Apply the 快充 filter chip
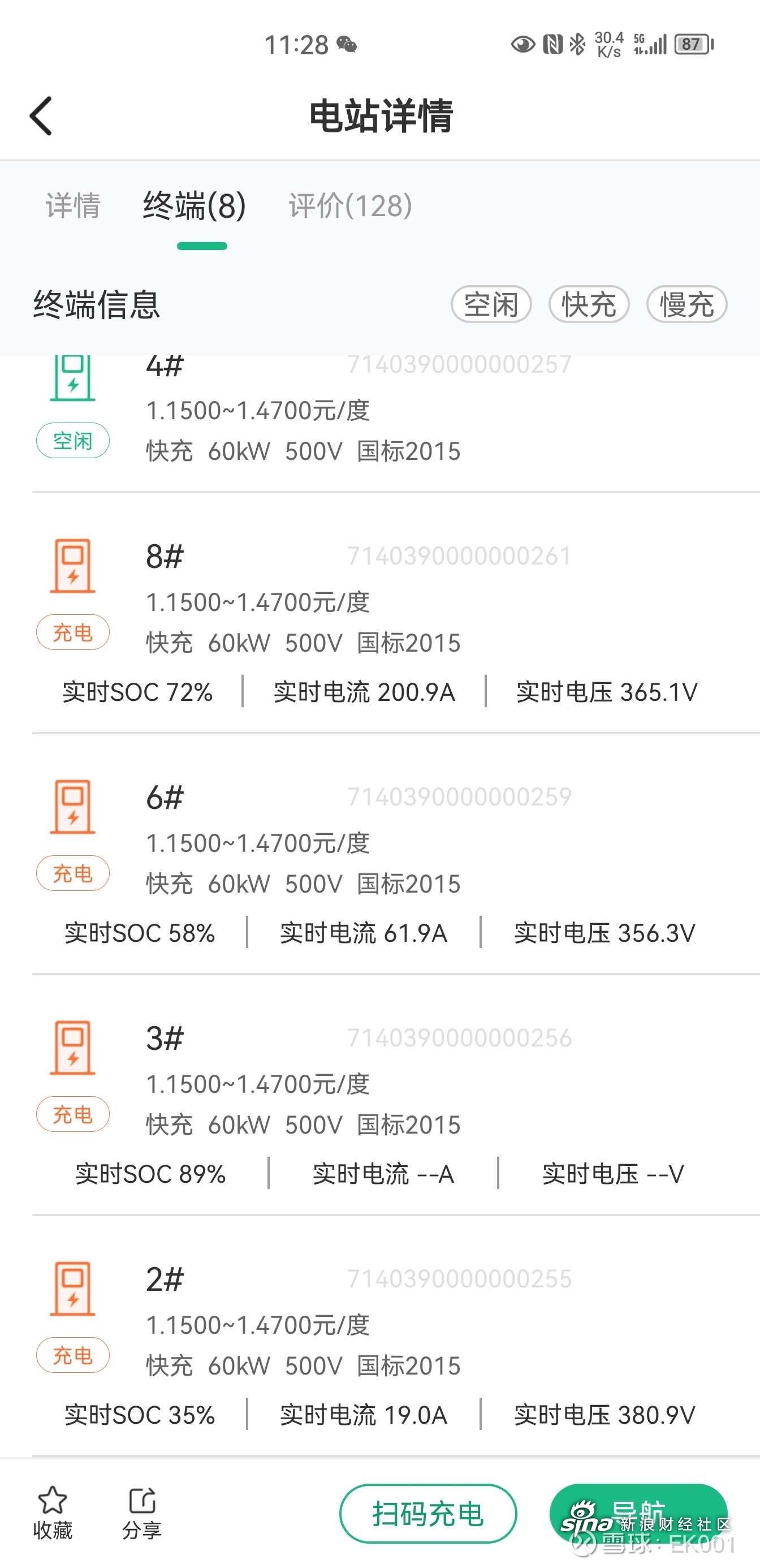Screen dimensions: 760x1568 589,304
